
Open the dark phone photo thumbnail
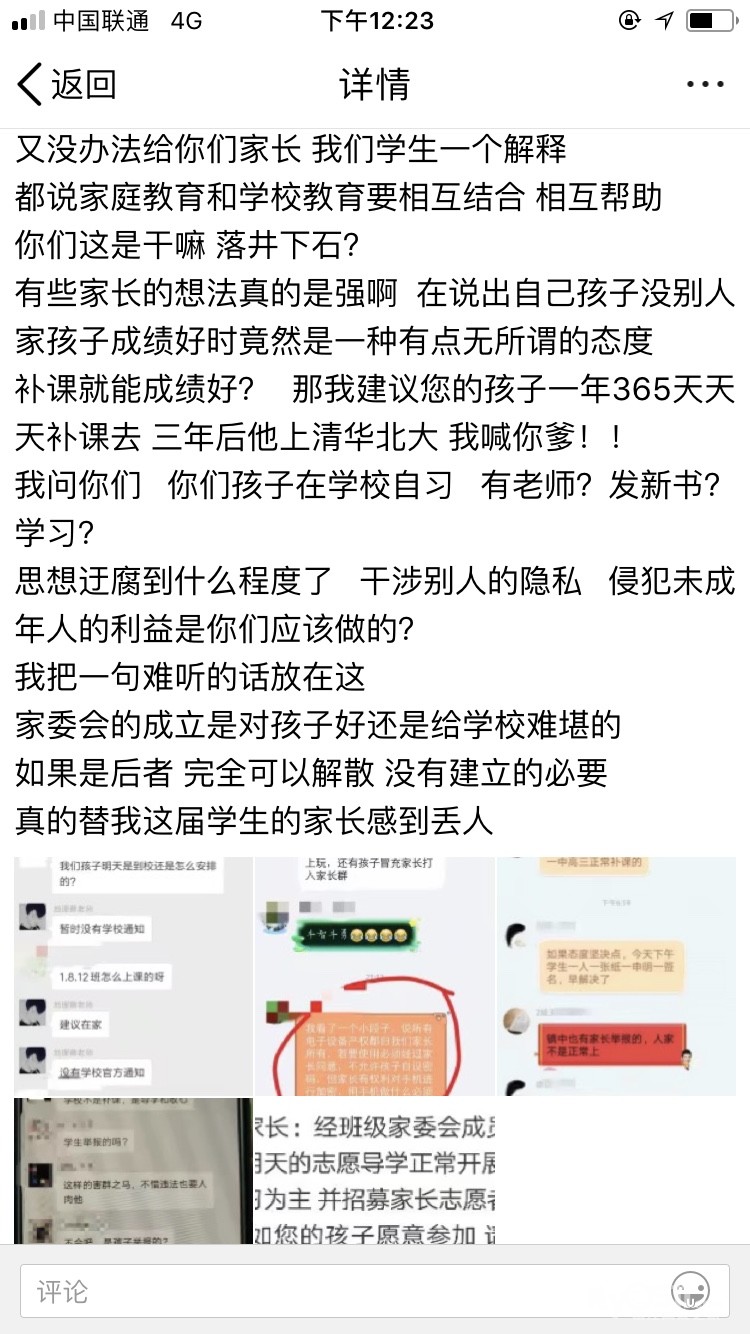click(x=133, y=1171)
